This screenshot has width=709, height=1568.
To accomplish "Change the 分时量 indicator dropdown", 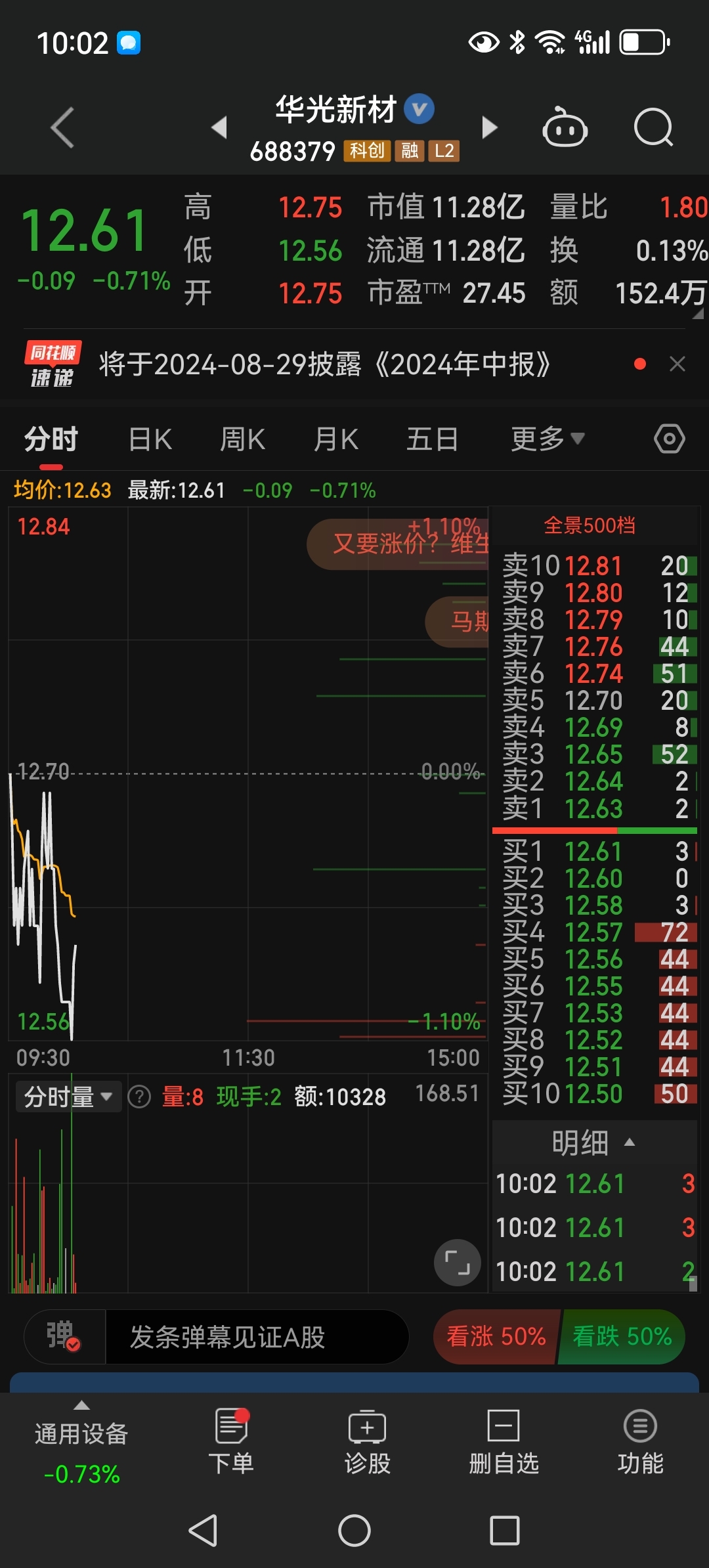I will [x=68, y=1097].
